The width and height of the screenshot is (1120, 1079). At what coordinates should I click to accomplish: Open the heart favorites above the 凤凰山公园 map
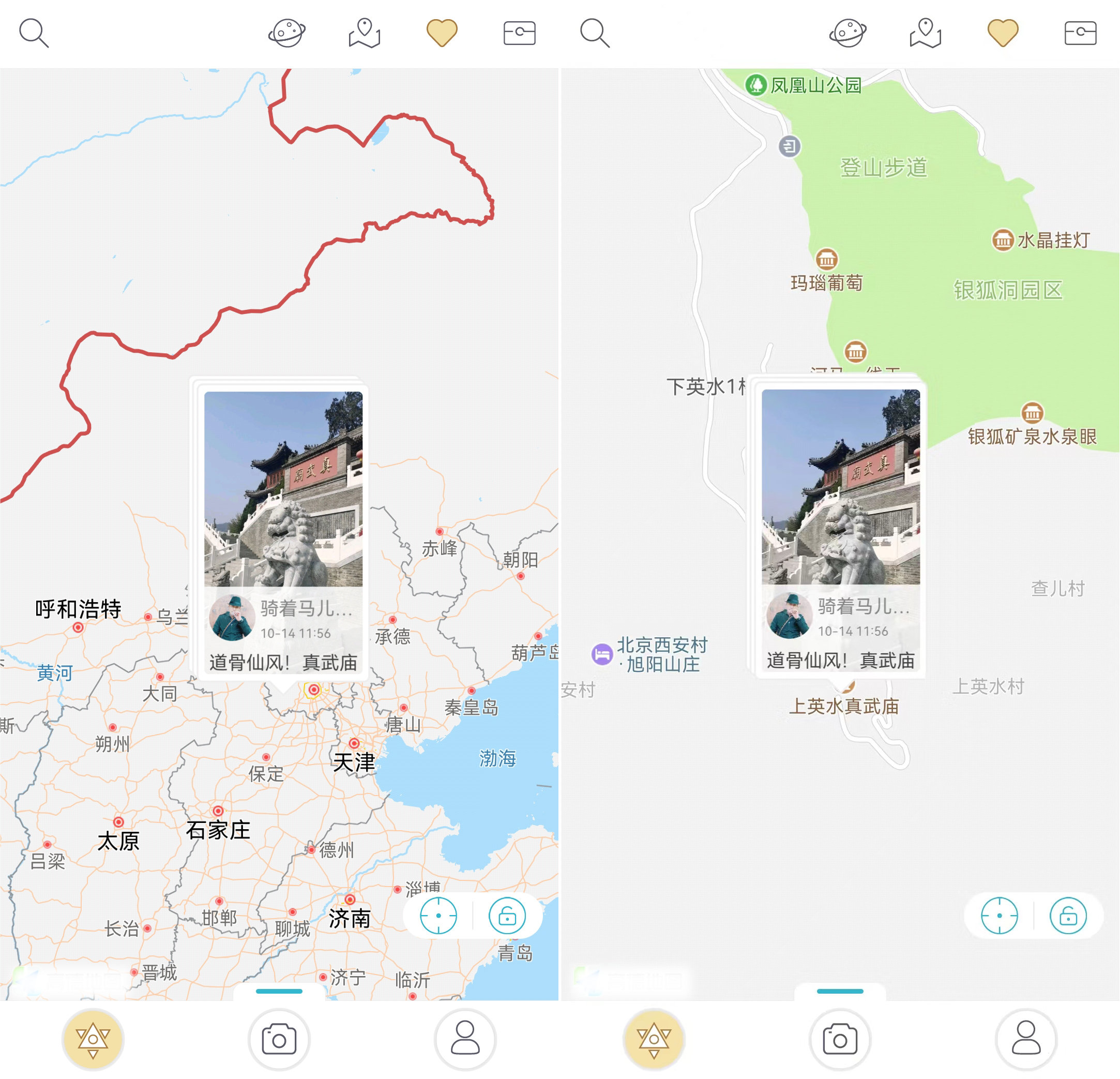[1003, 33]
